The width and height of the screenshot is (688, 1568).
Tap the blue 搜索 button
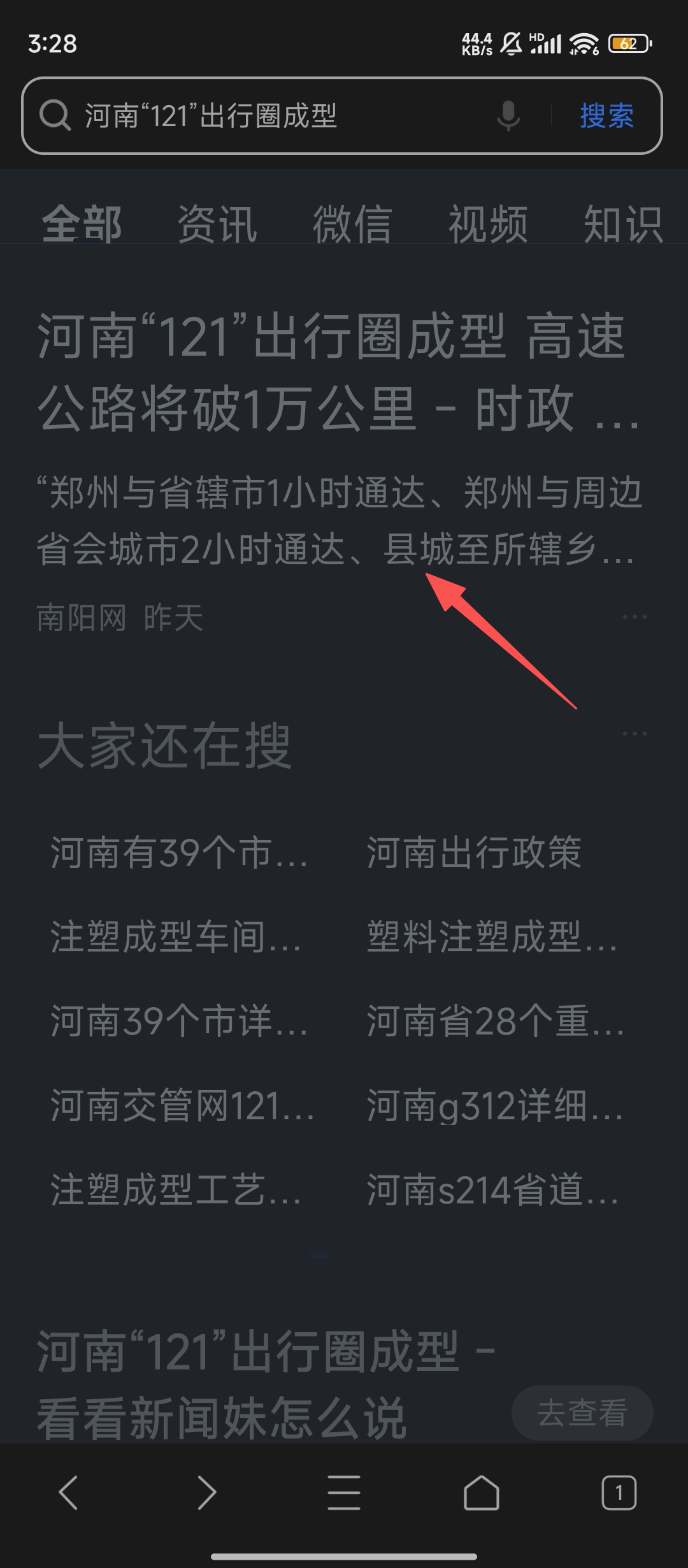click(x=606, y=116)
